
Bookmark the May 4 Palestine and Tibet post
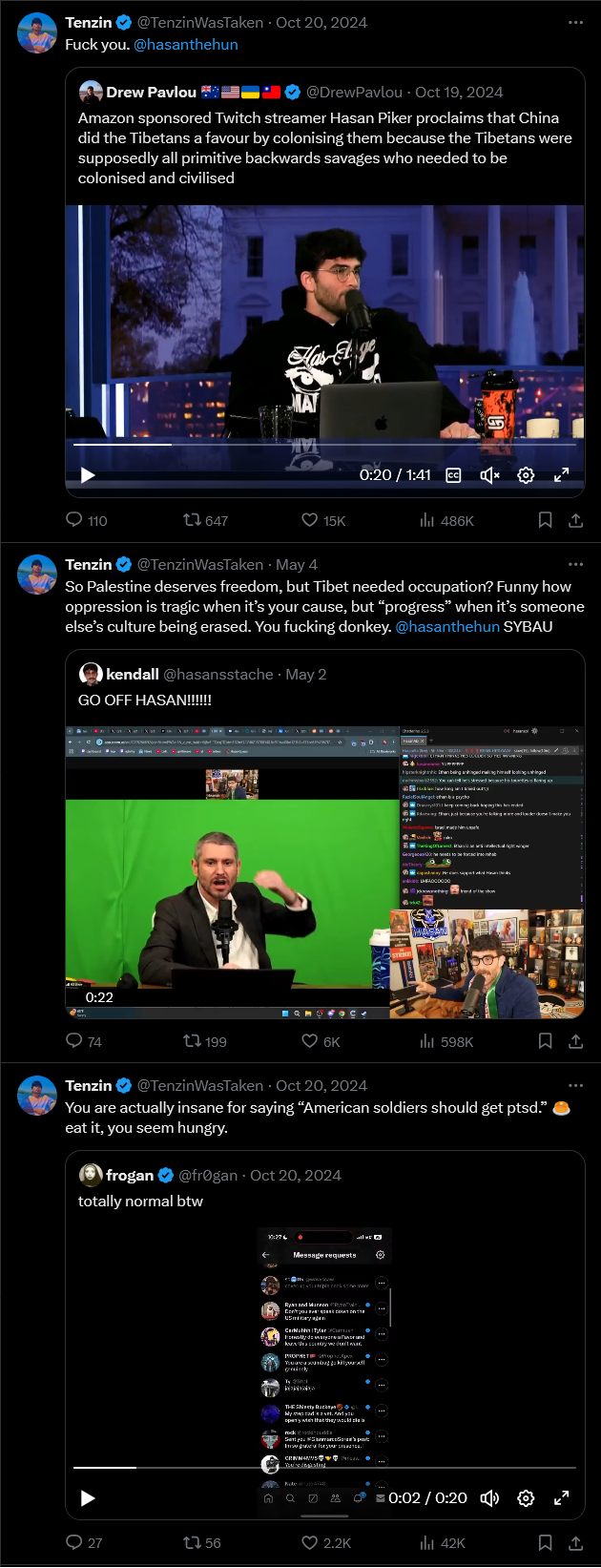click(x=545, y=1041)
